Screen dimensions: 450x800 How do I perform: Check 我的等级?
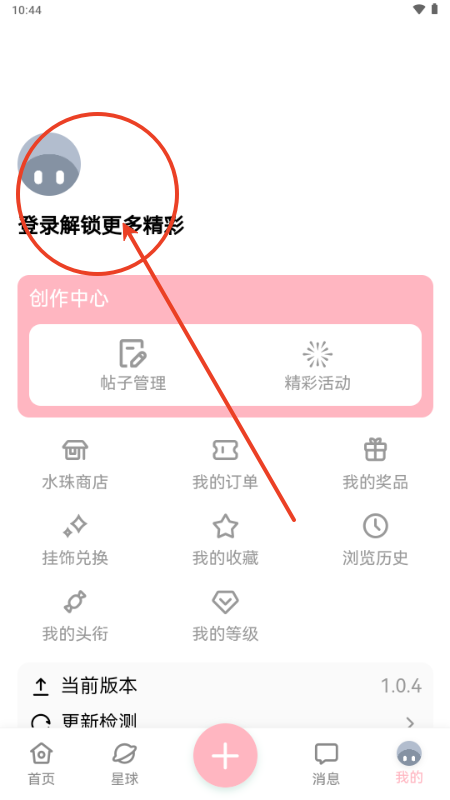click(225, 616)
